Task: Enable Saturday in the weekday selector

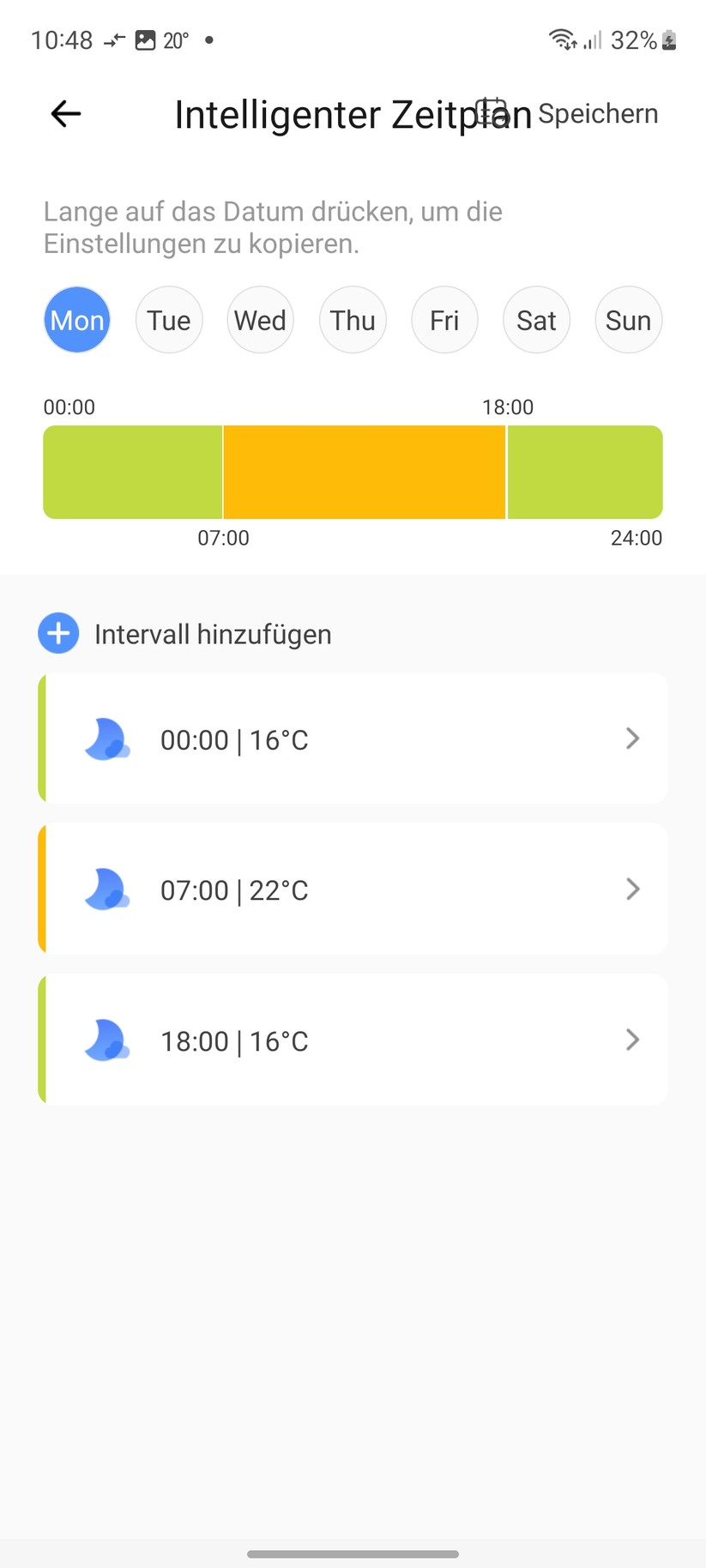Action: 536,319
